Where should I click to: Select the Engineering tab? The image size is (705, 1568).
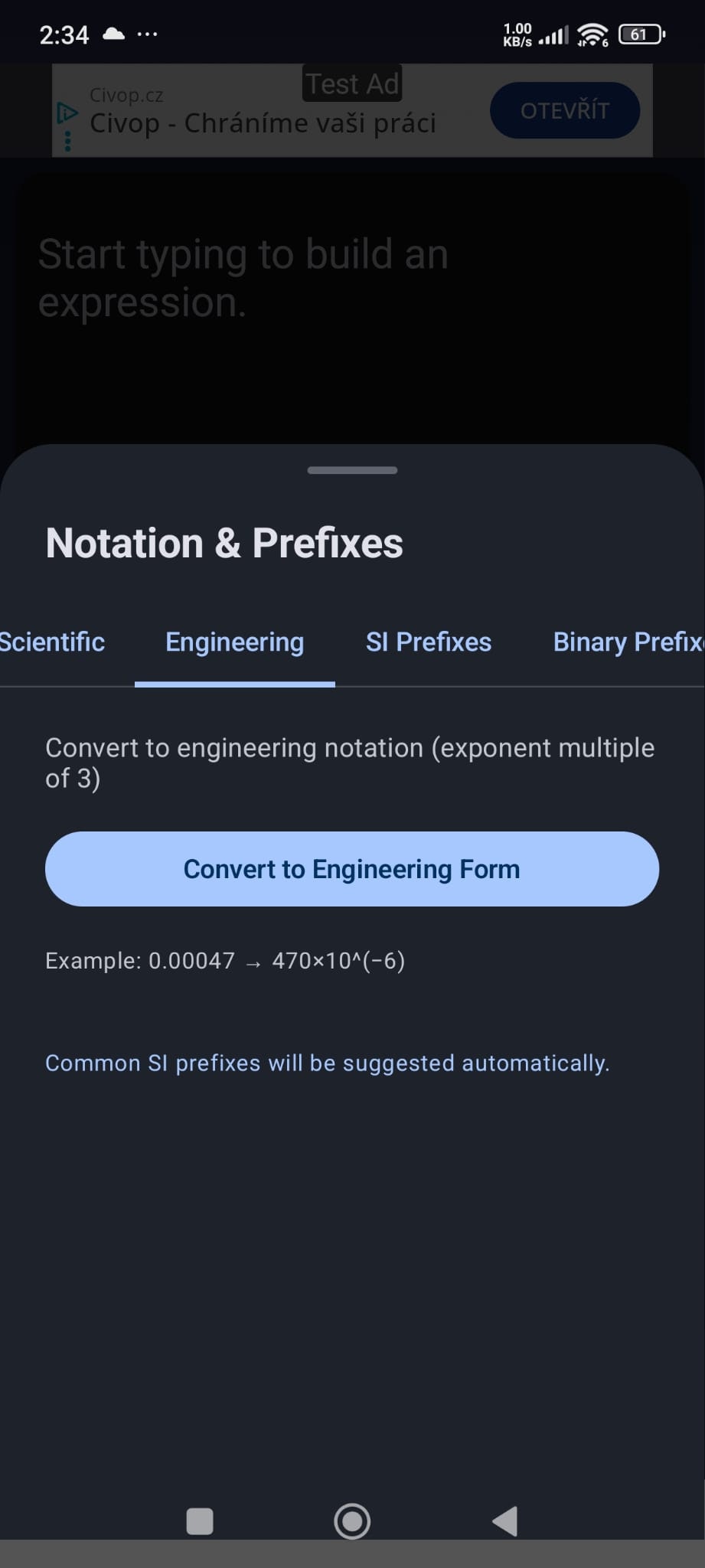pyautogui.click(x=234, y=642)
